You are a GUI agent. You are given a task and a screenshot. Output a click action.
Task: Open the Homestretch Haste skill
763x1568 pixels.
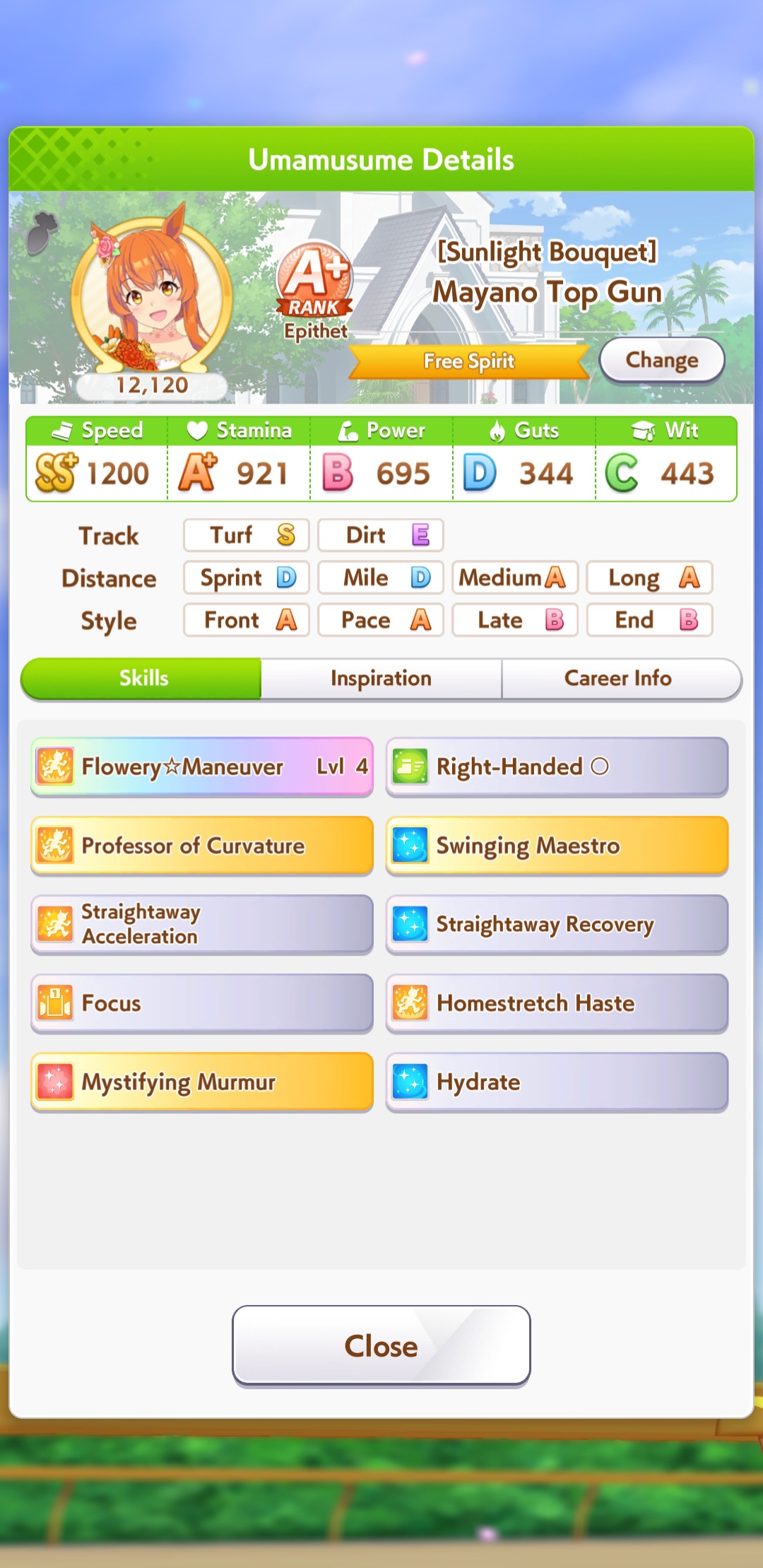(557, 1003)
